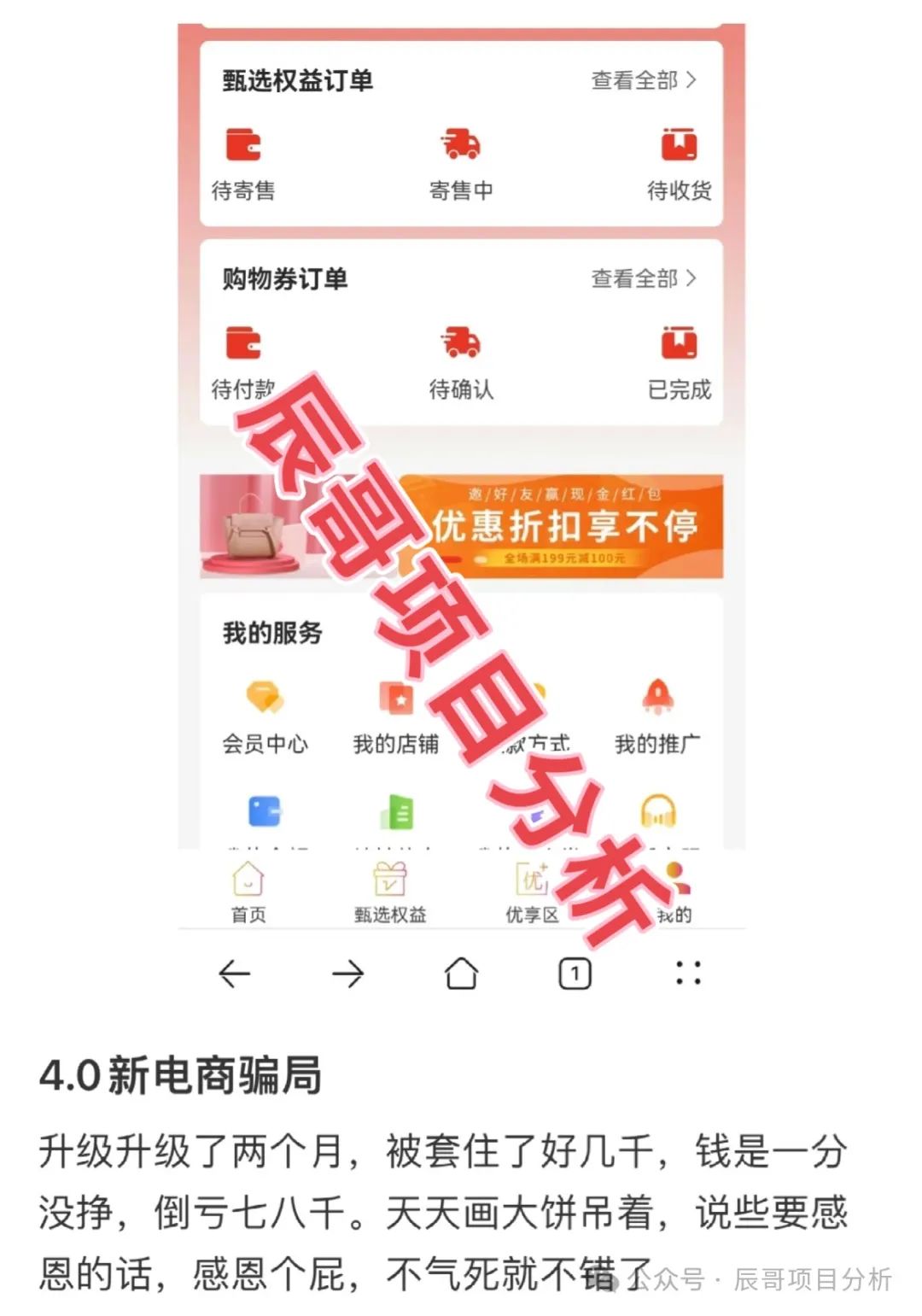The image size is (922, 1316).
Task: Click the browser home icon
Action: 461,972
